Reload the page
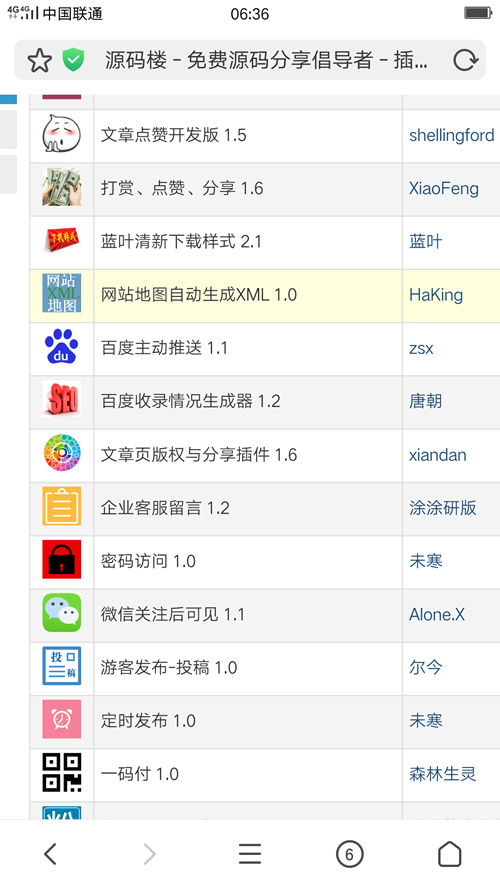This screenshot has width=500, height=889. [466, 60]
